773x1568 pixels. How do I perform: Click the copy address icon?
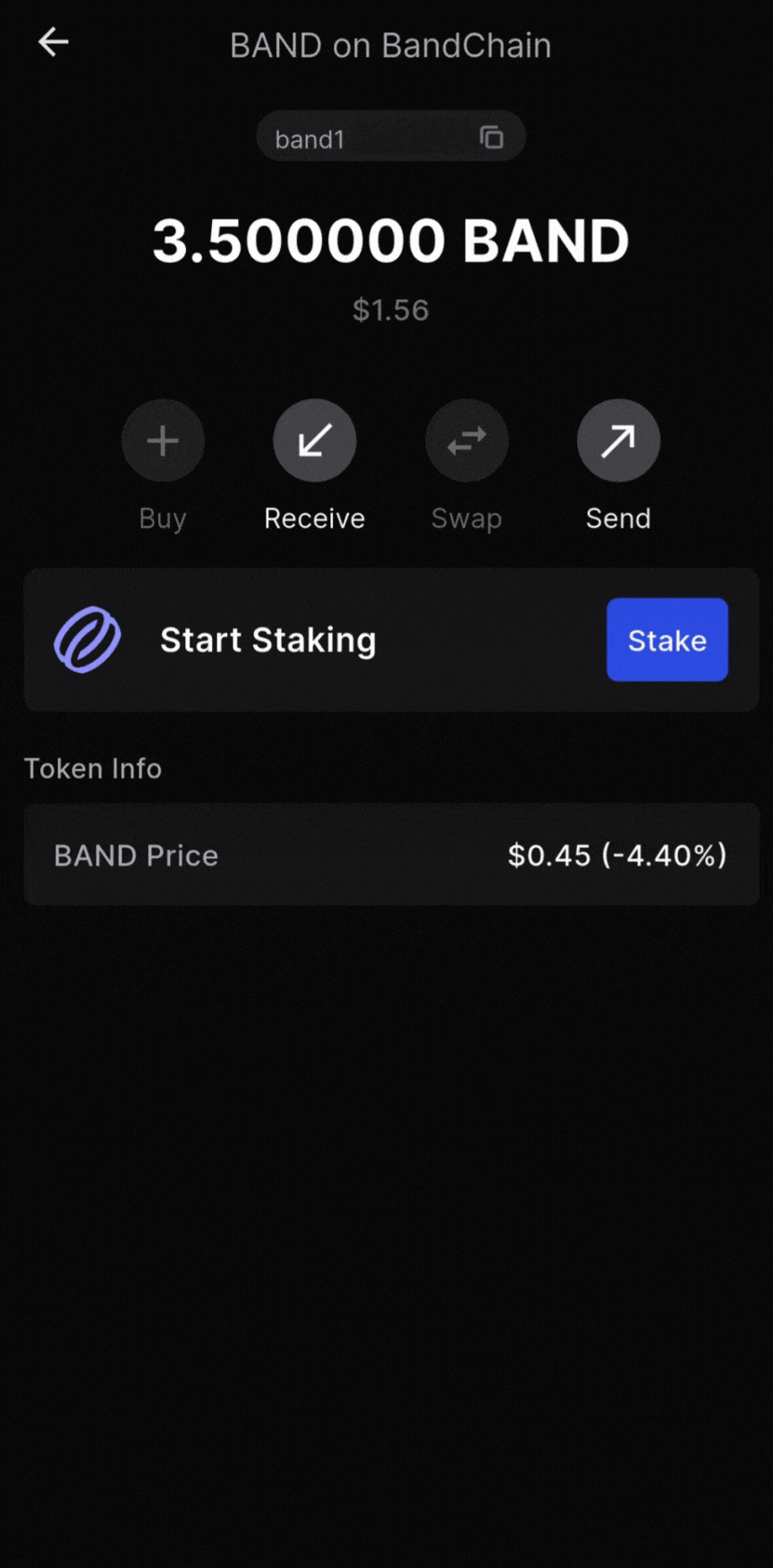click(x=490, y=137)
